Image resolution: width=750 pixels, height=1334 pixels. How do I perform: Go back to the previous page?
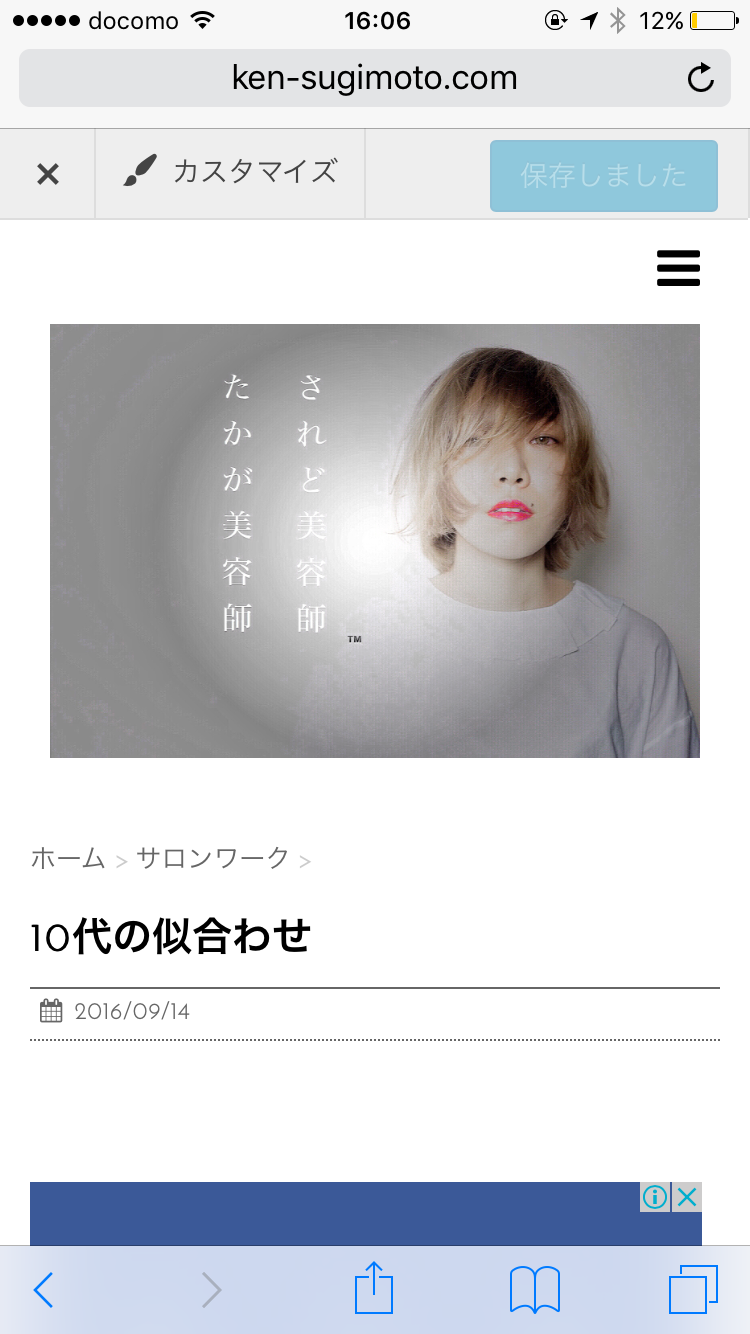pos(43,1290)
